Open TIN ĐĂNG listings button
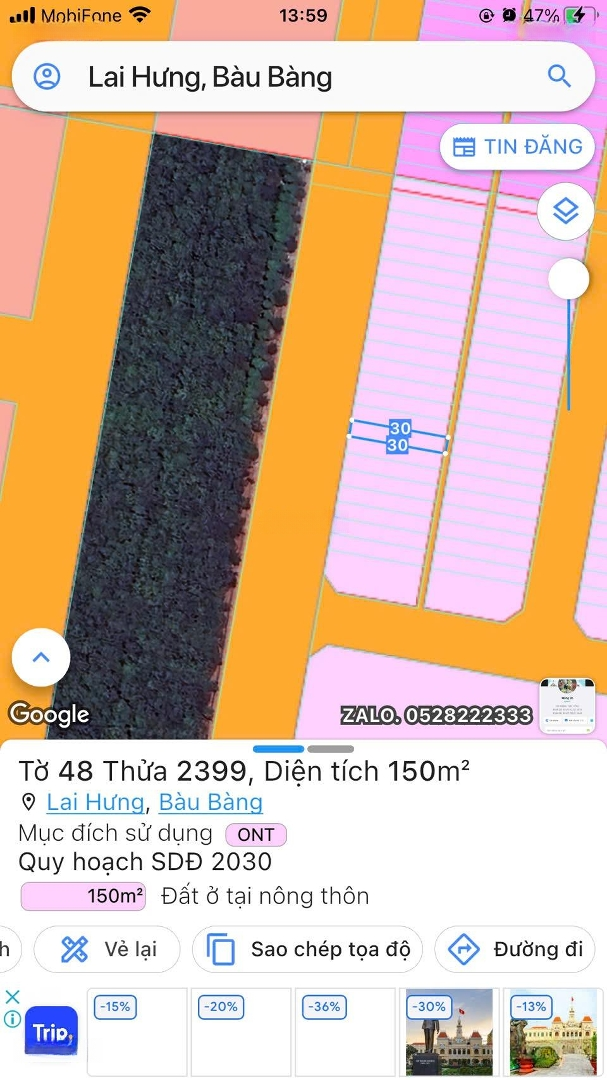The height and width of the screenshot is (1080, 607). pos(517,147)
